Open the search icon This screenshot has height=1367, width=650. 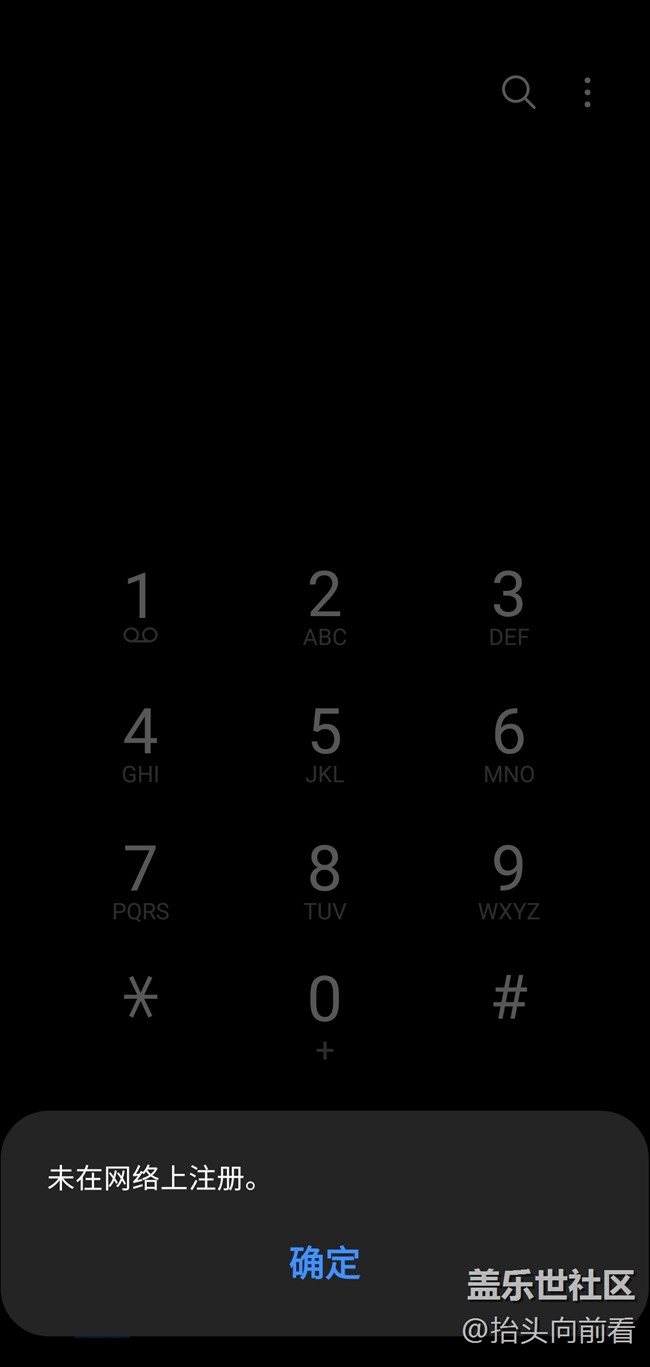point(518,92)
